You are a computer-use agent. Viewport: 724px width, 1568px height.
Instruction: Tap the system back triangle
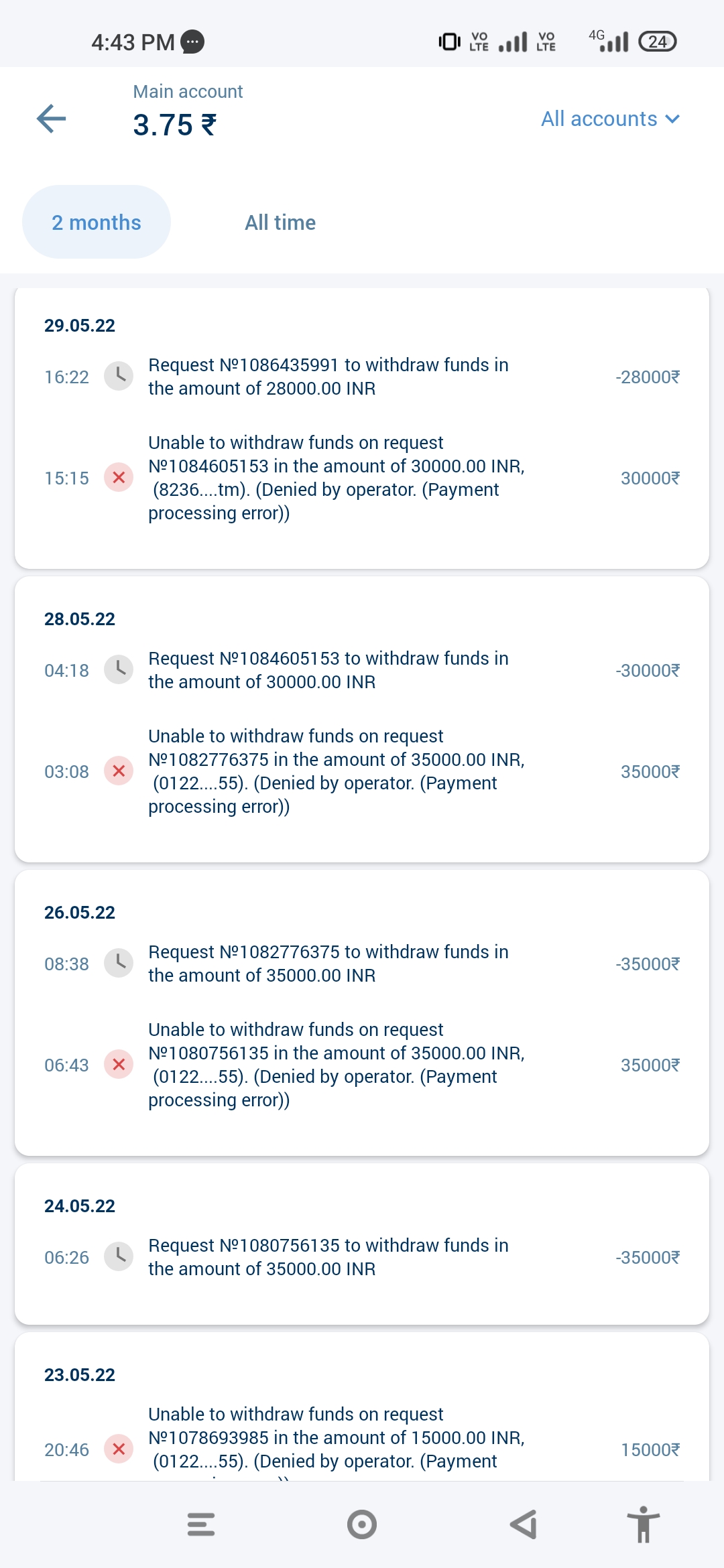click(x=524, y=1524)
